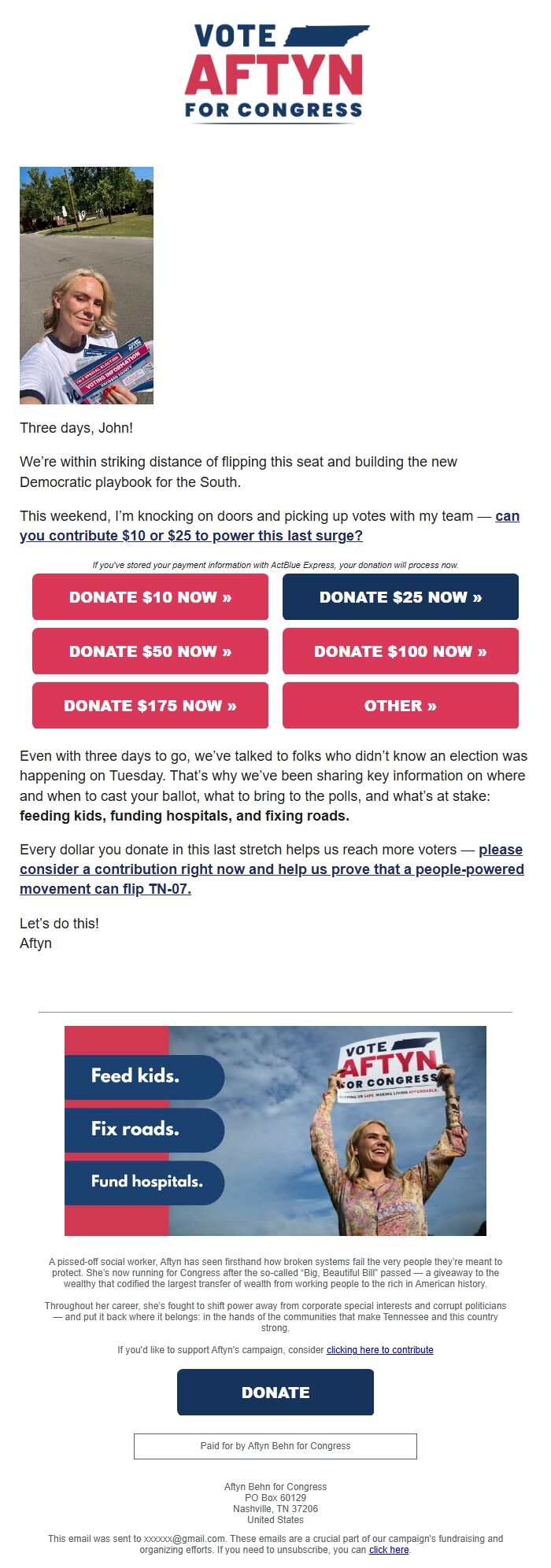
Task: Unsubscribe via the click here link
Action: tap(389, 1549)
